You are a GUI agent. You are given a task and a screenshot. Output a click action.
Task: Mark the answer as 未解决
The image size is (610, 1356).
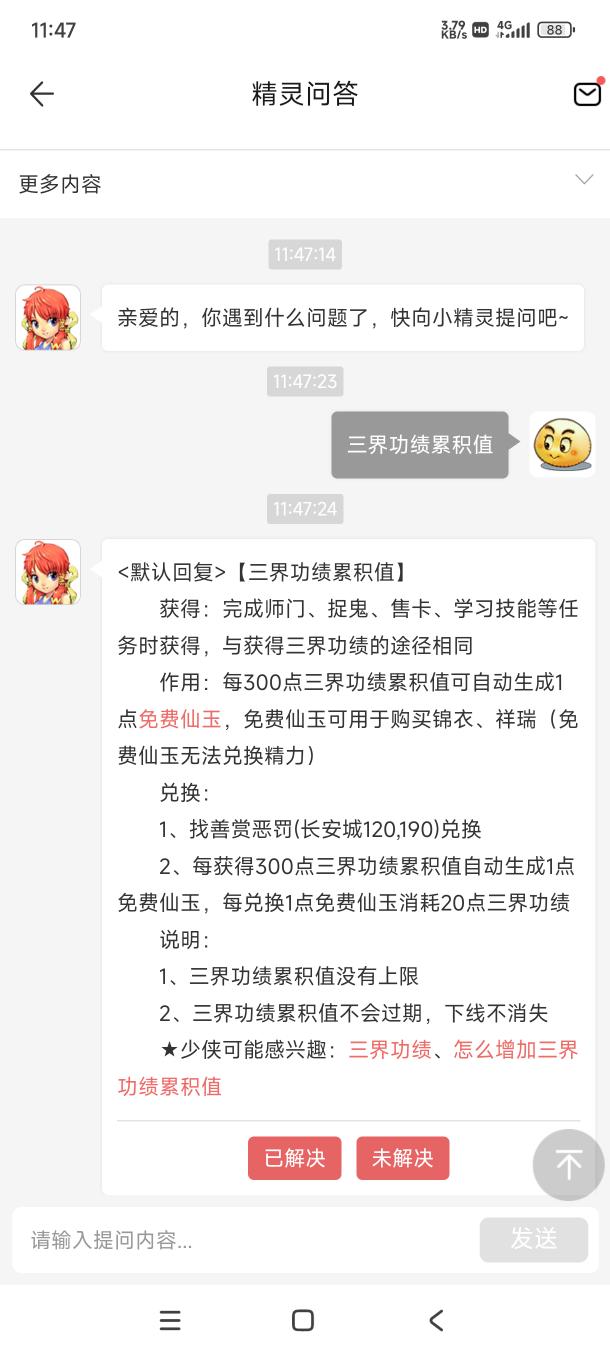[x=402, y=1158]
